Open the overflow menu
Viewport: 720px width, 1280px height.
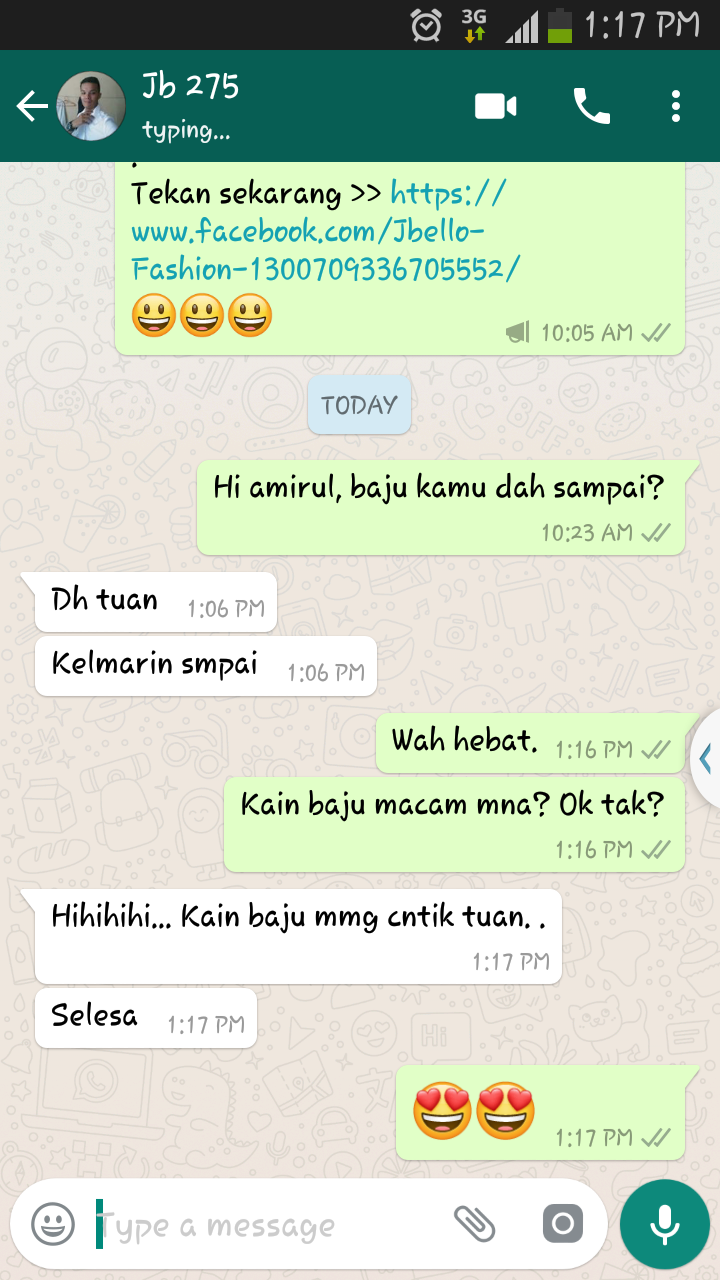[x=676, y=106]
